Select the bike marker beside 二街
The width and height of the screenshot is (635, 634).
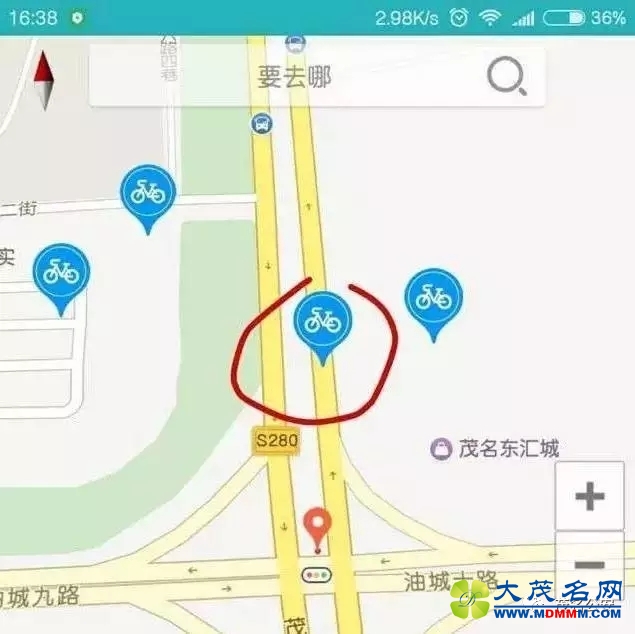click(x=148, y=193)
